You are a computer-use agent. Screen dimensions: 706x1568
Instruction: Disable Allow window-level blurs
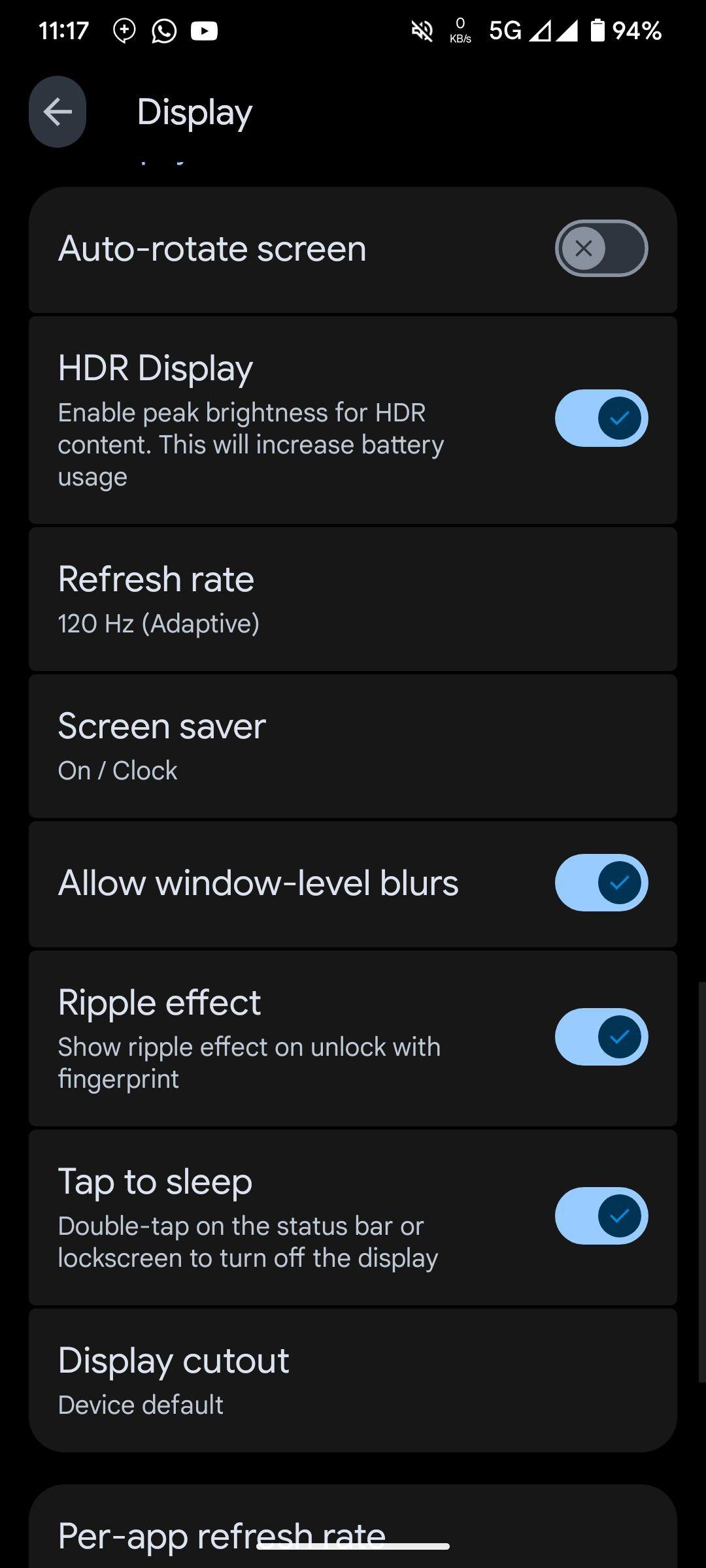click(601, 883)
